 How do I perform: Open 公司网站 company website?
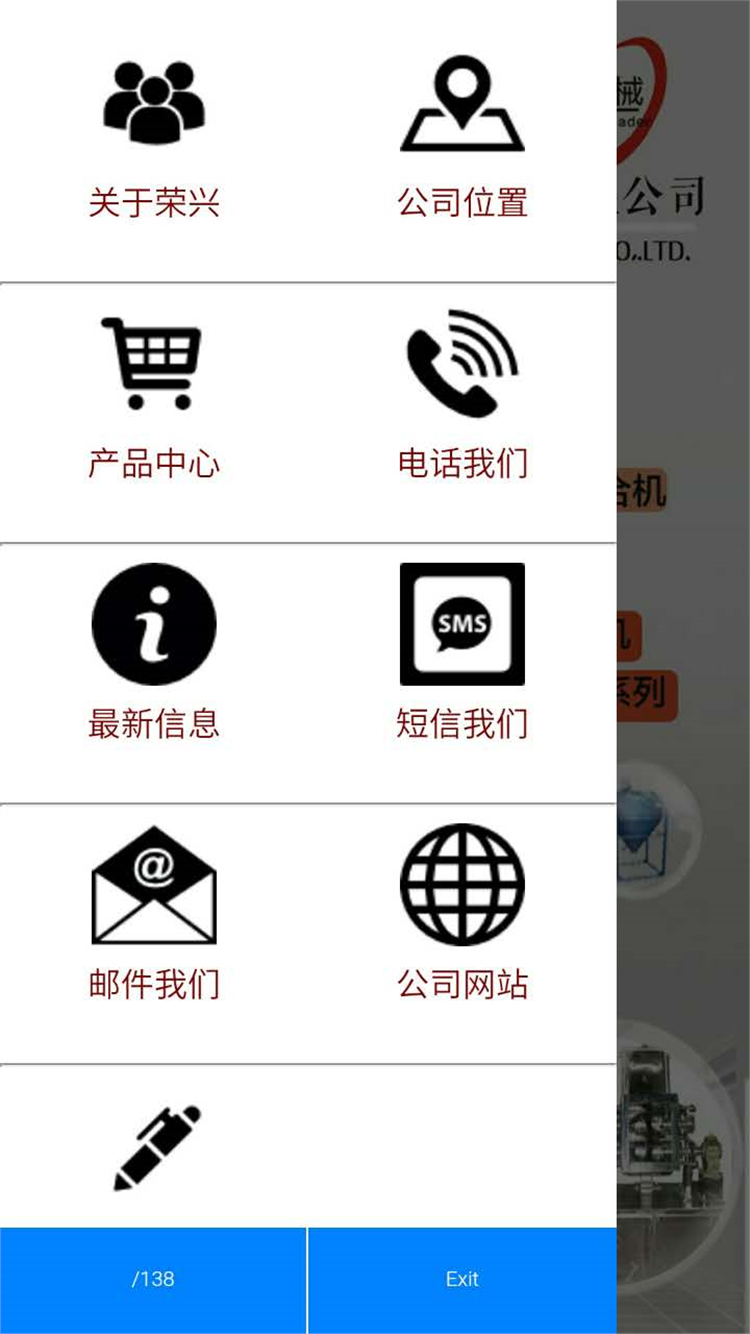(462, 920)
